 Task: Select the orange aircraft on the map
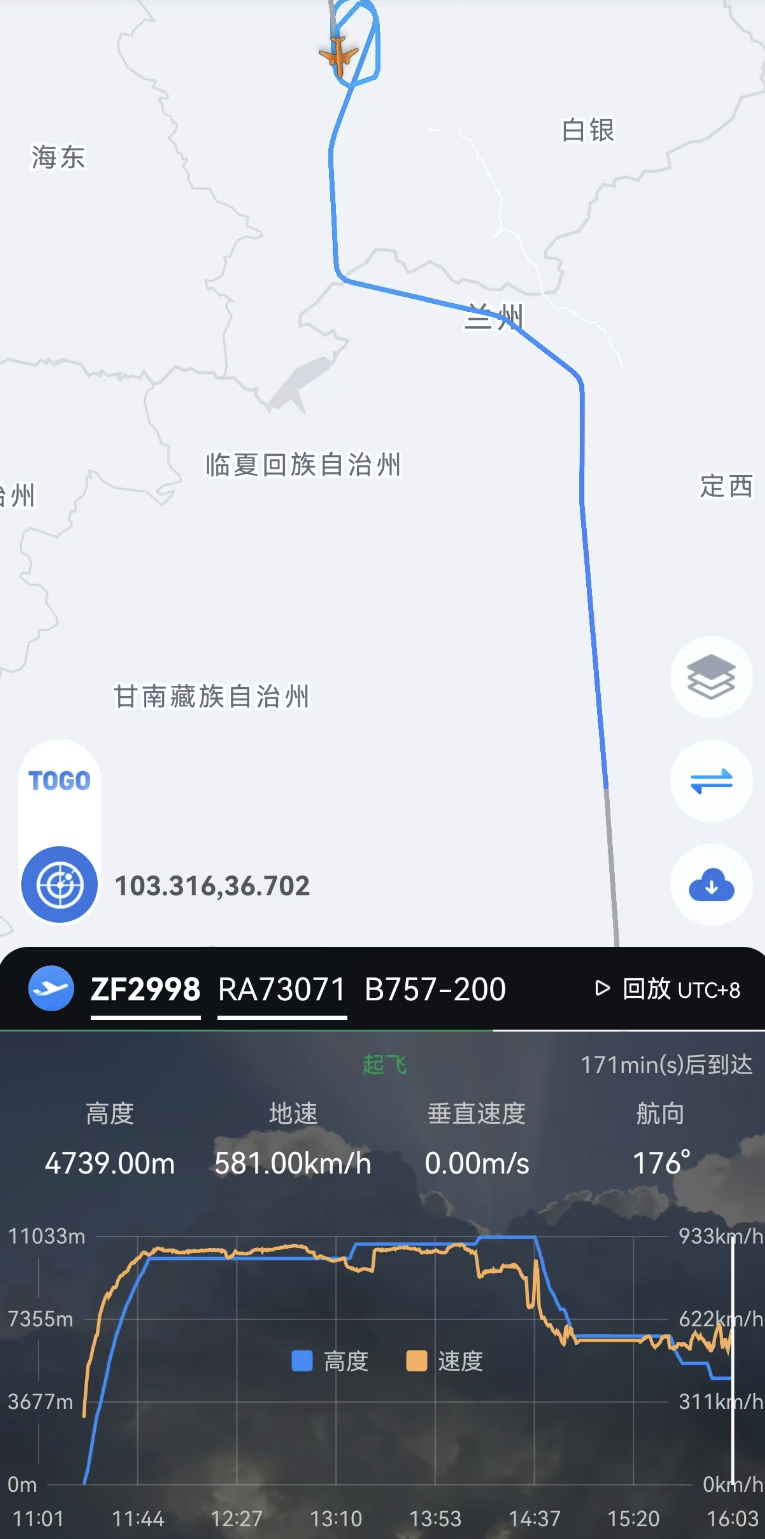[339, 55]
